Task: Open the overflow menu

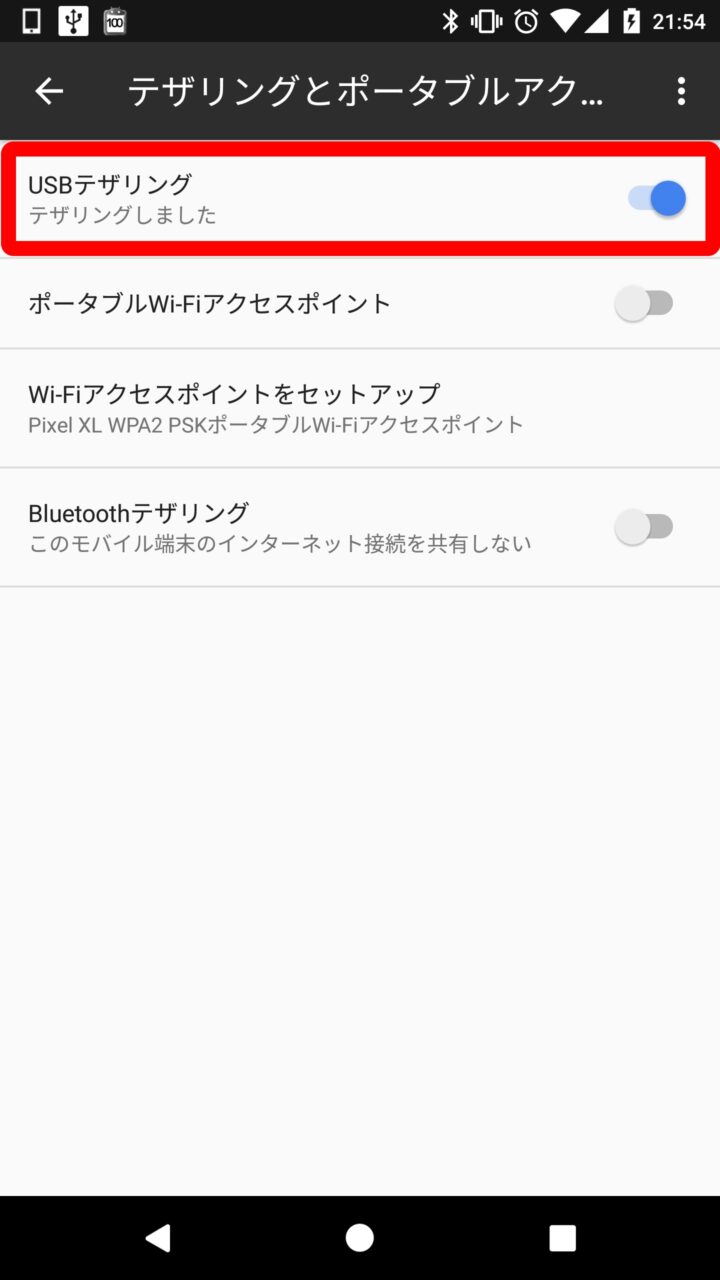Action: pyautogui.click(x=681, y=91)
